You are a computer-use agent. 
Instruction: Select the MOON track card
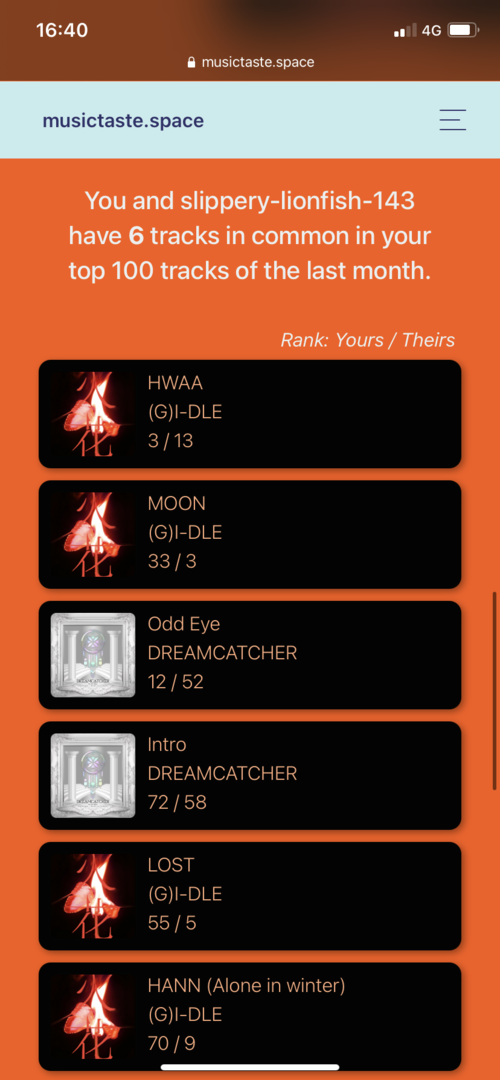pos(249,534)
